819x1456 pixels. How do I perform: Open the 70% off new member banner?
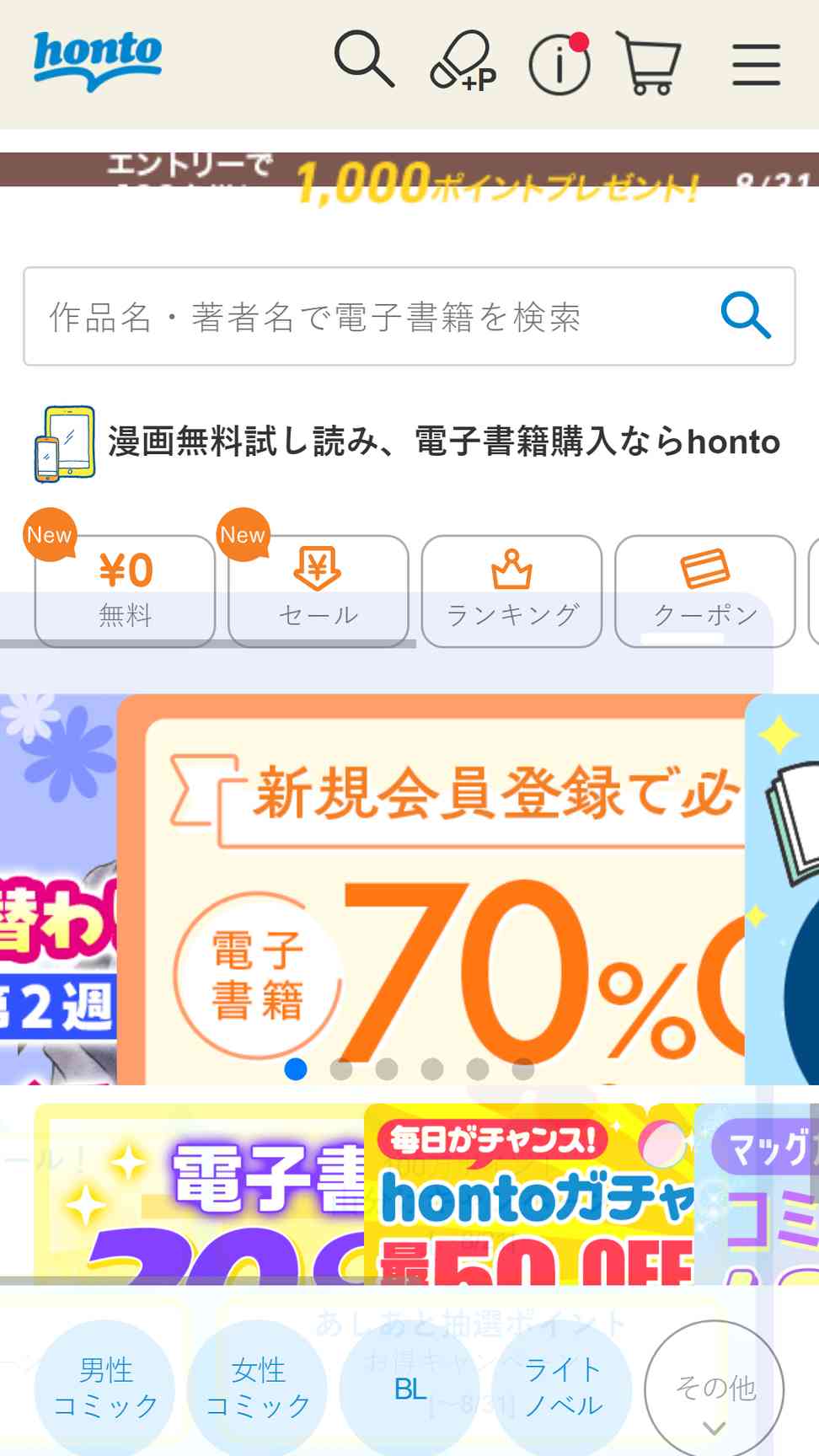tap(431, 889)
